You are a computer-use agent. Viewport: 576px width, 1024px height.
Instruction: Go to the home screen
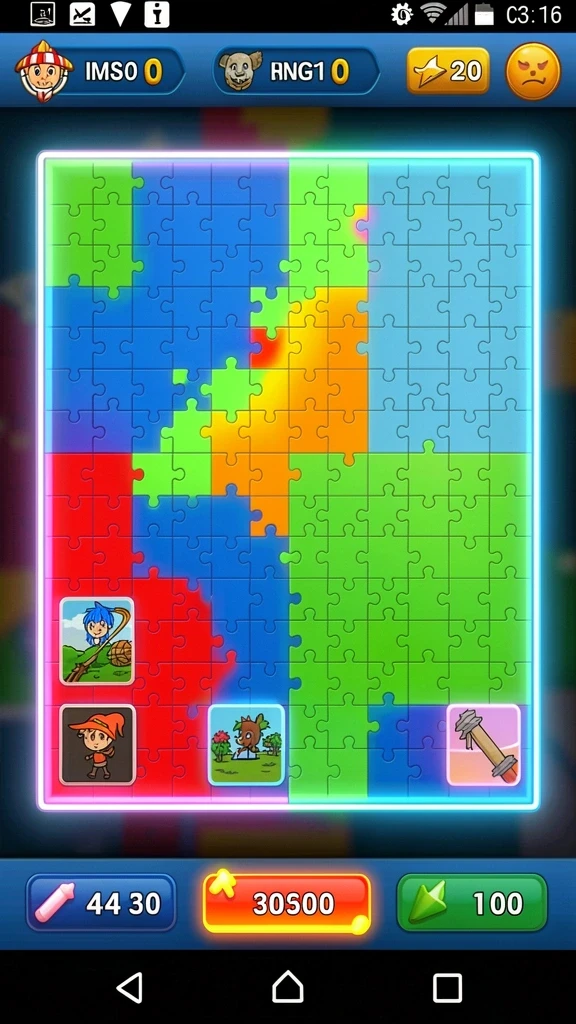288,987
